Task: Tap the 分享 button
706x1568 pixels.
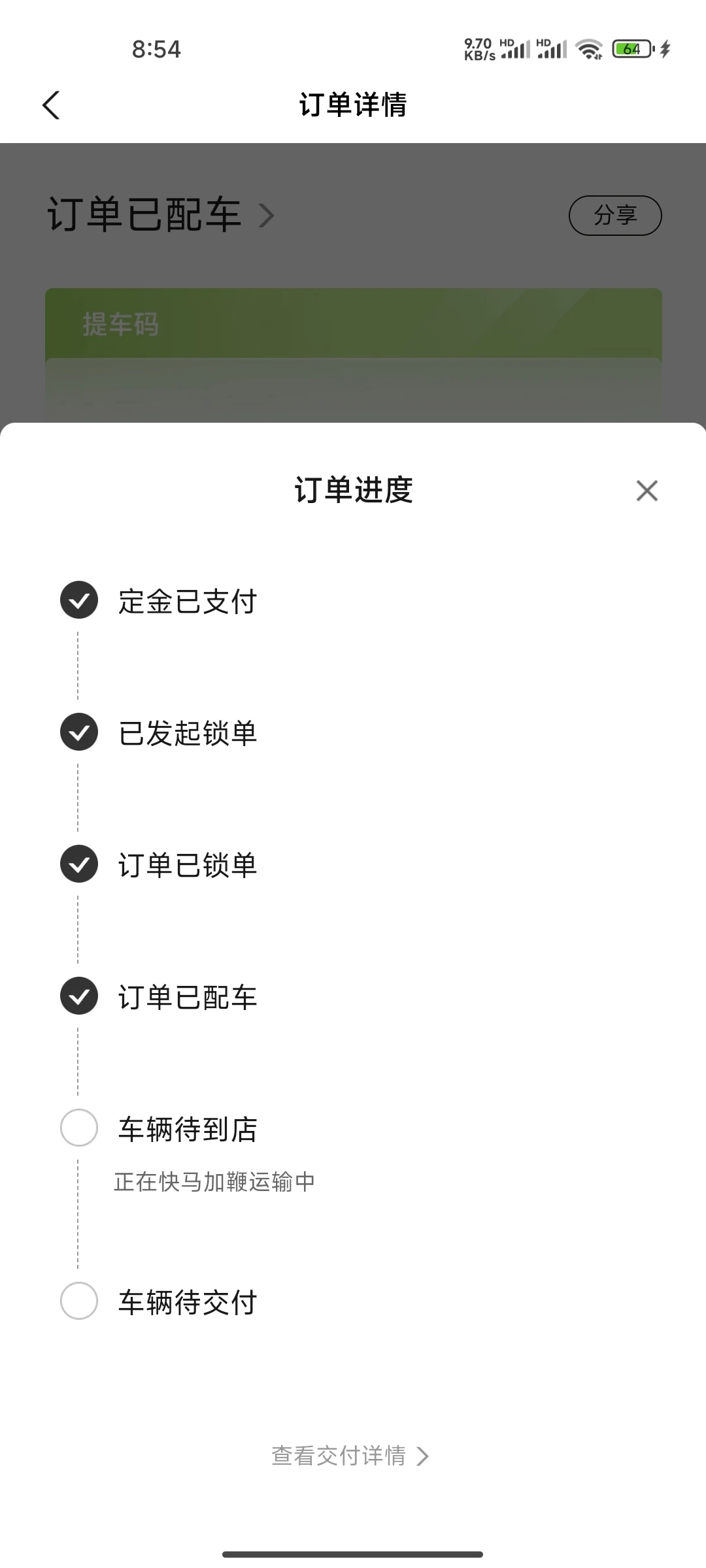Action: coord(615,215)
